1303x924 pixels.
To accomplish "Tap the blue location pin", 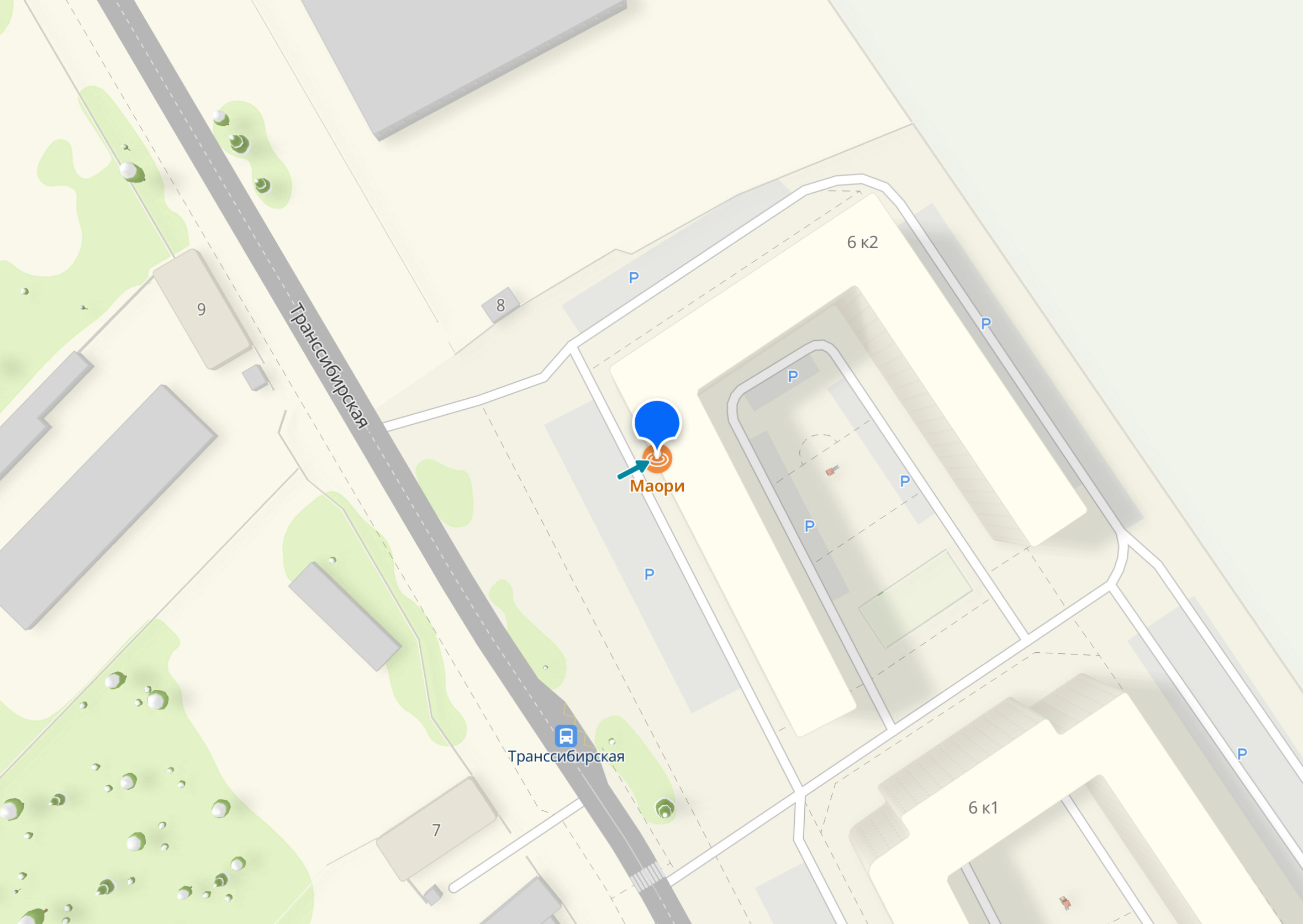I will [x=657, y=422].
